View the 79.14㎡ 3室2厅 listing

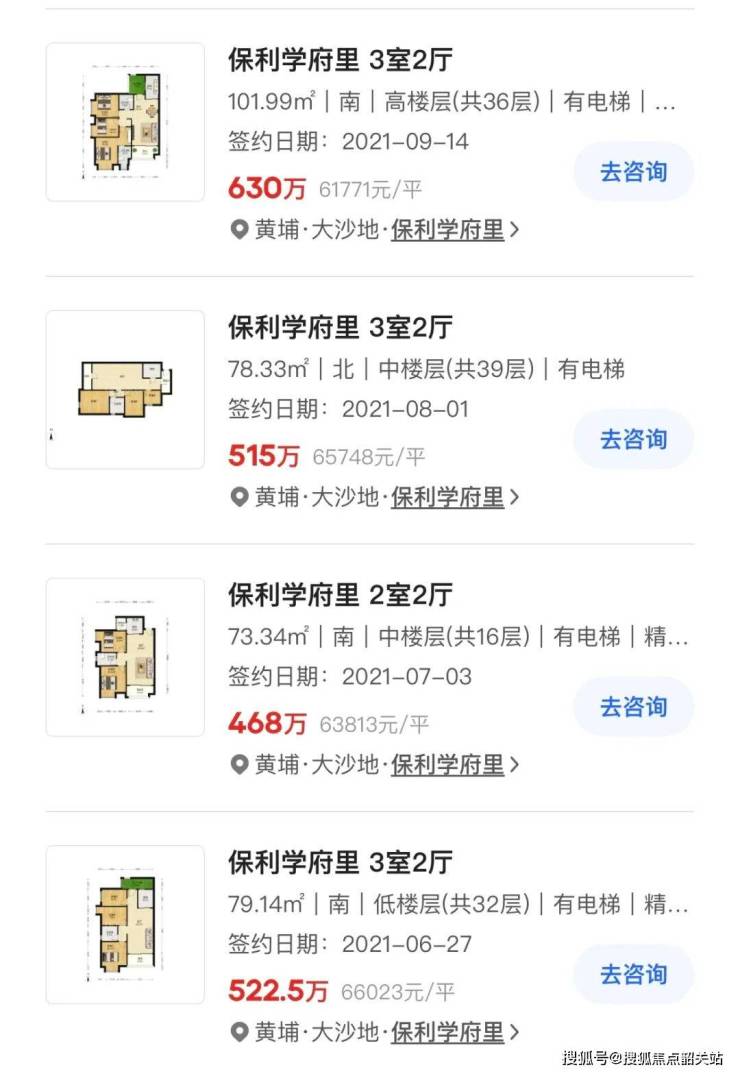click(340, 862)
